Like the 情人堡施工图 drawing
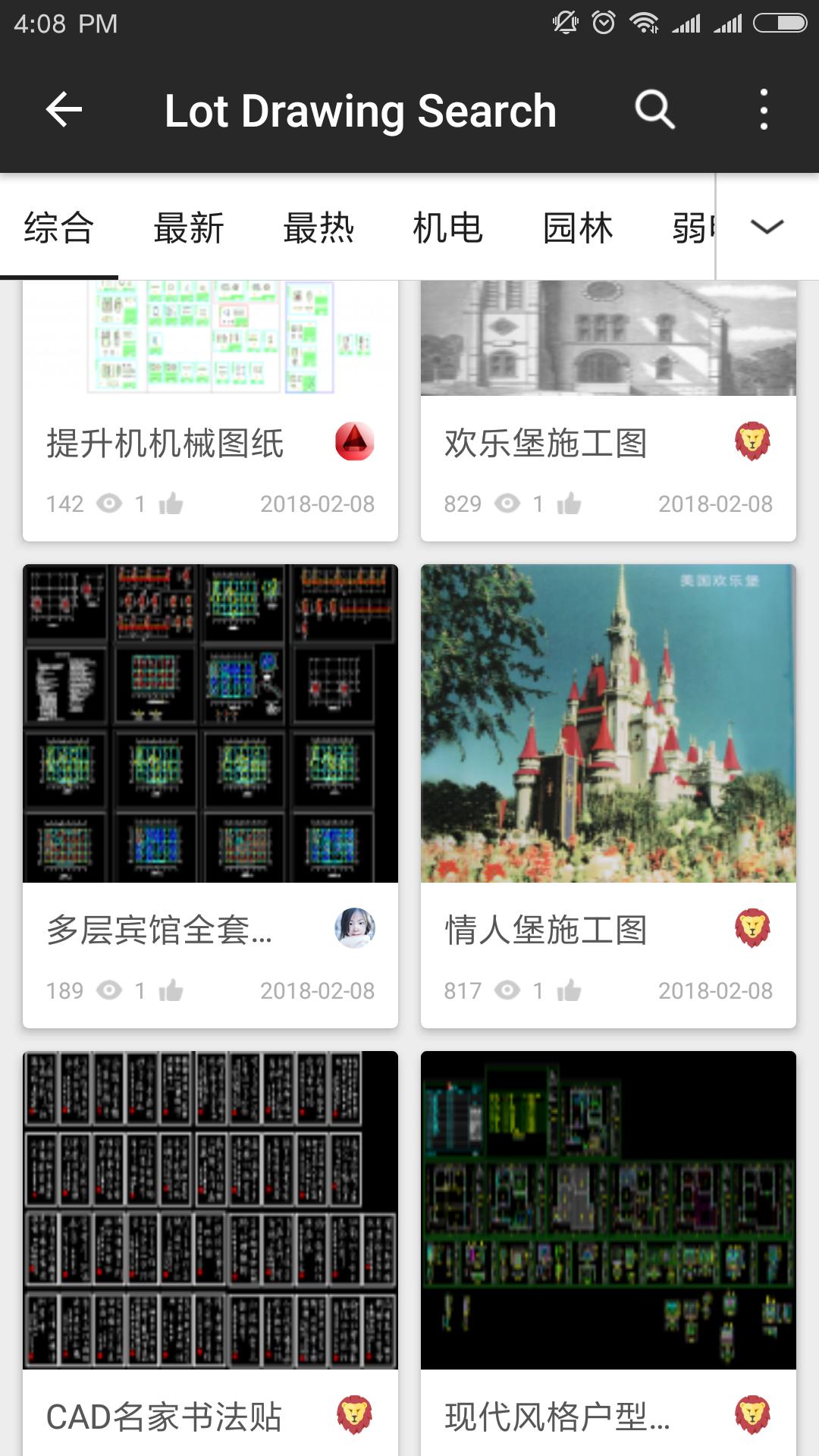The width and height of the screenshot is (819, 1456). click(x=569, y=990)
